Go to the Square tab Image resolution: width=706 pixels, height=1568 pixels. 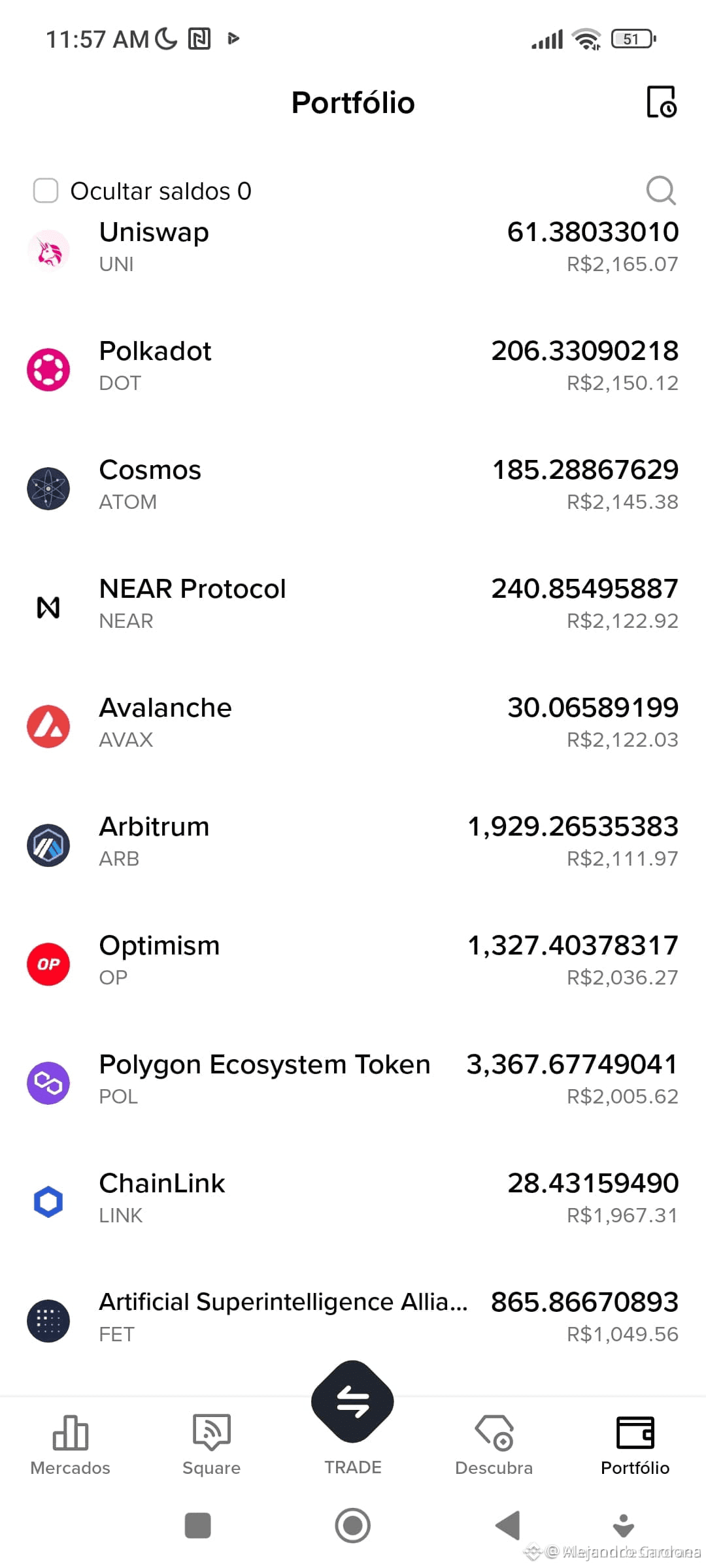[211, 1445]
